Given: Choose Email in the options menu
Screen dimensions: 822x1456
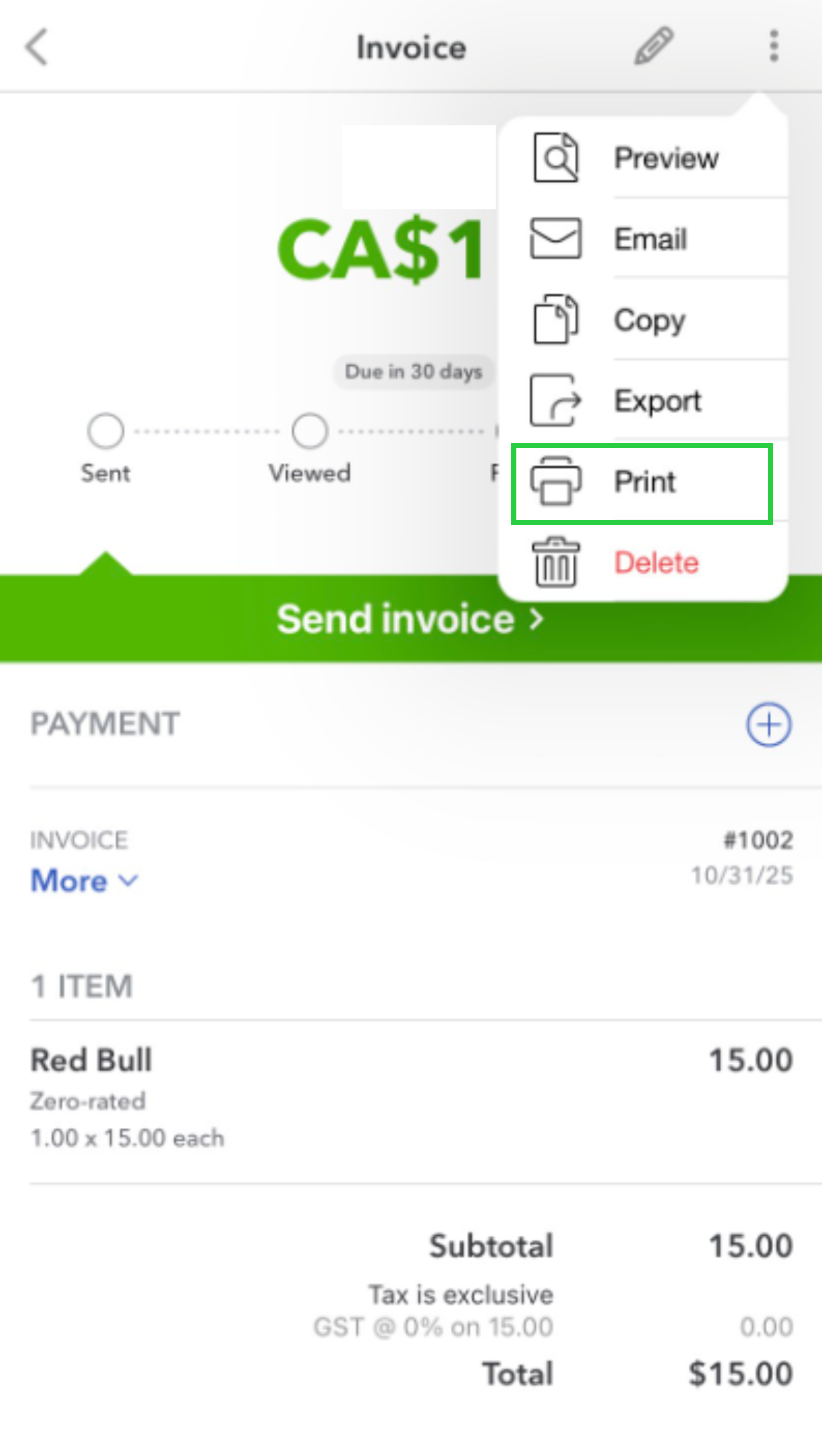Looking at the screenshot, I should 642,239.
